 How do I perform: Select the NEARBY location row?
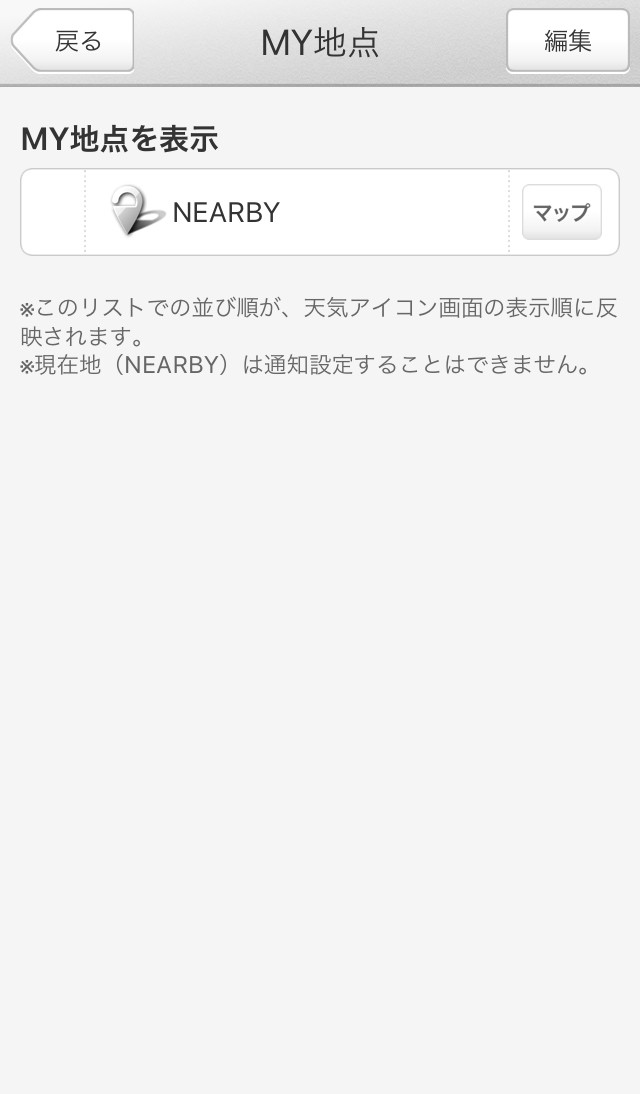click(300, 212)
